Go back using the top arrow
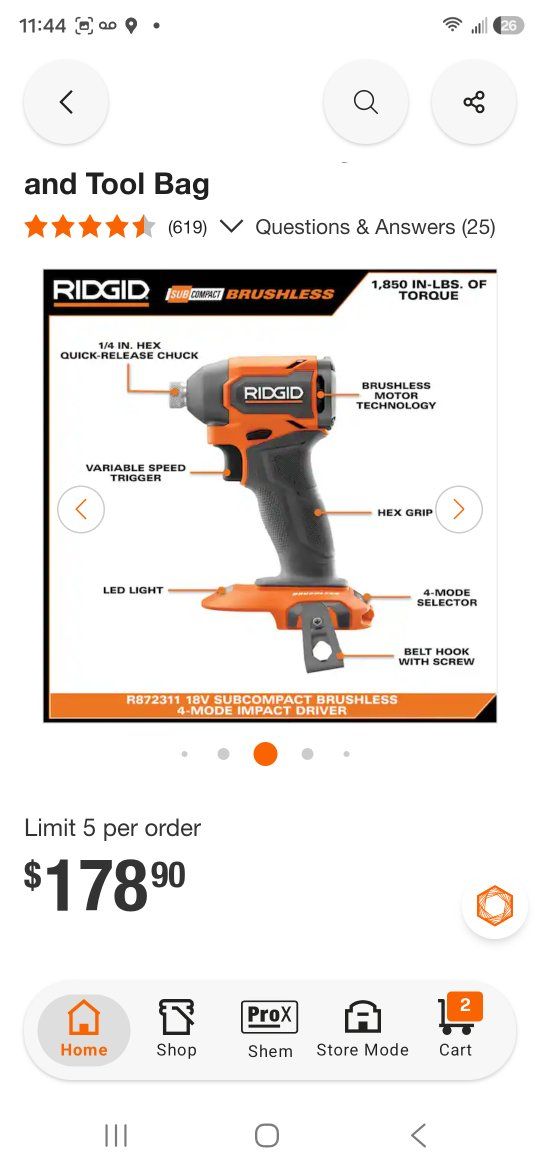The image size is (540, 1170). [66, 101]
